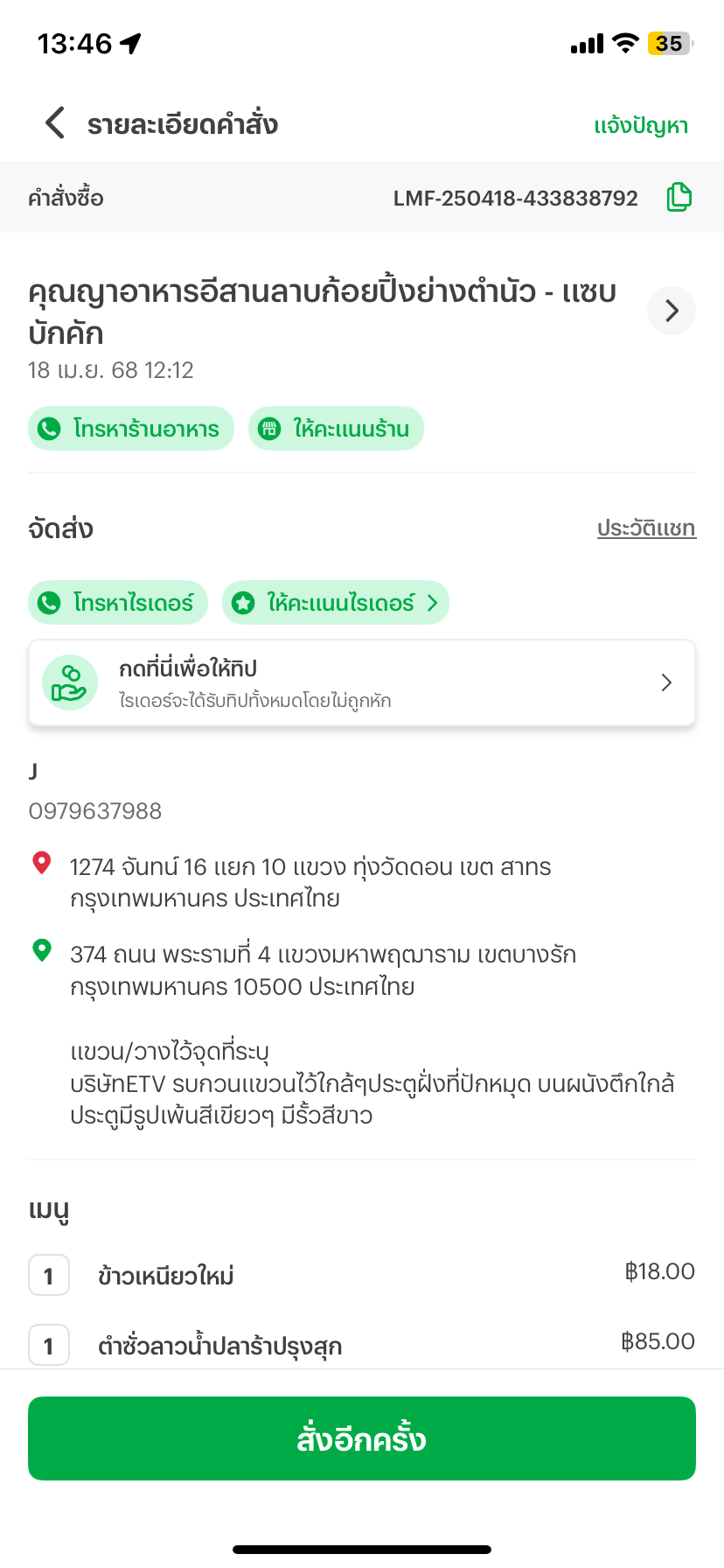The width and height of the screenshot is (724, 1568).
Task: Call the rider with โทรหาไรเดอร์
Action: click(118, 603)
